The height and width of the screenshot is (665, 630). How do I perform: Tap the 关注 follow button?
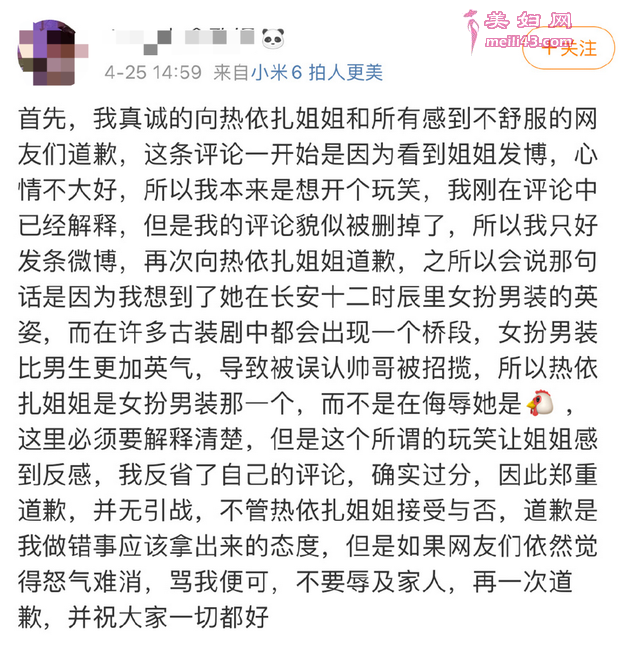573,47
